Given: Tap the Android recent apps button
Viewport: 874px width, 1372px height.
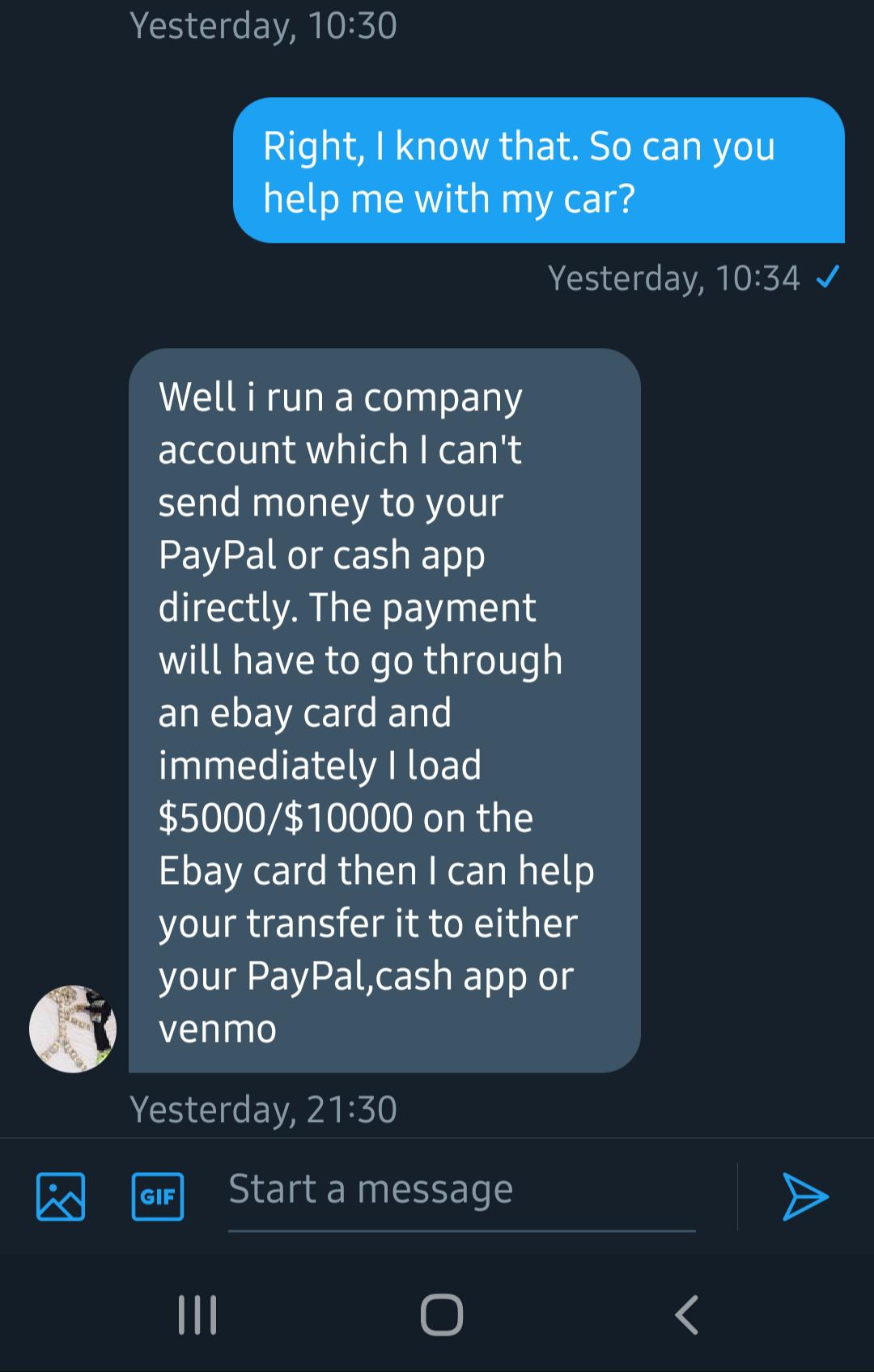Looking at the screenshot, I should pos(197,1313).
